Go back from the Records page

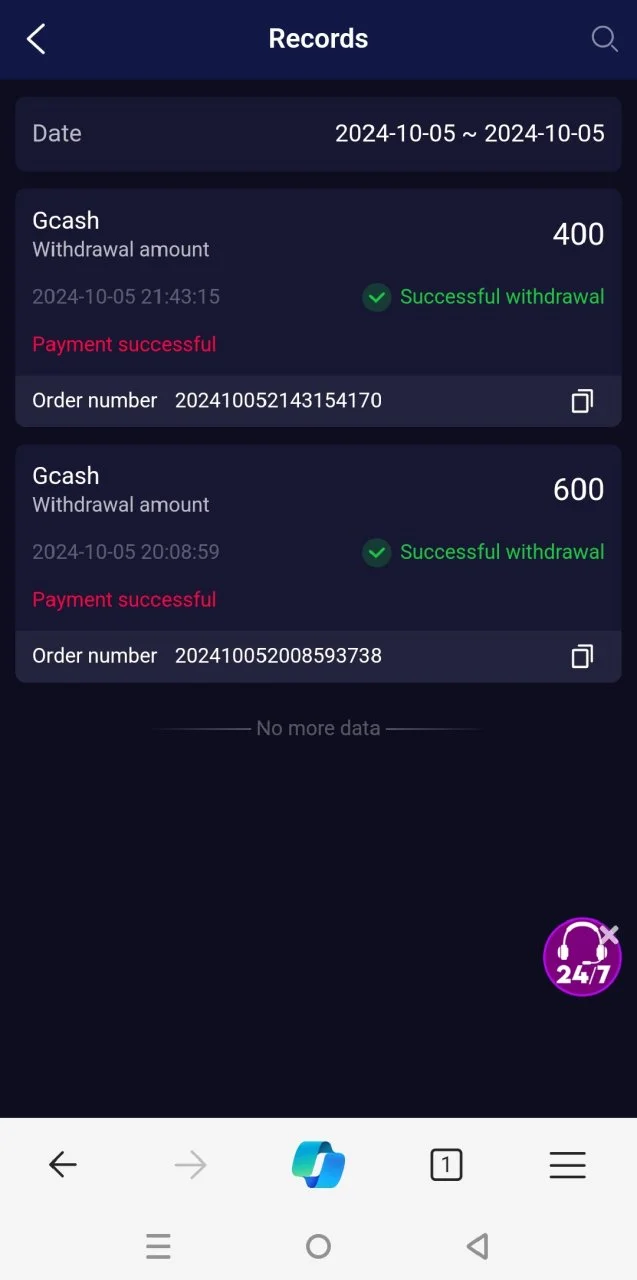pyautogui.click(x=36, y=39)
